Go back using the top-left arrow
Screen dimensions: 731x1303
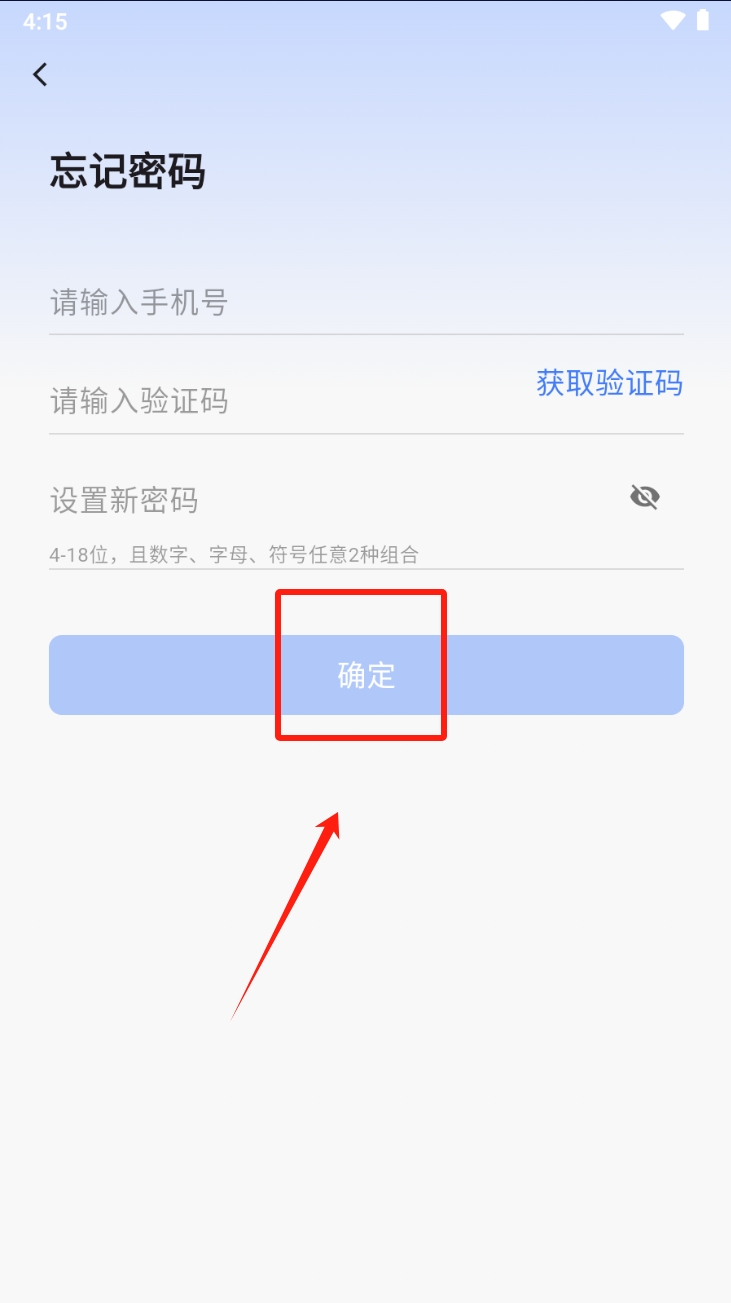pos(40,74)
